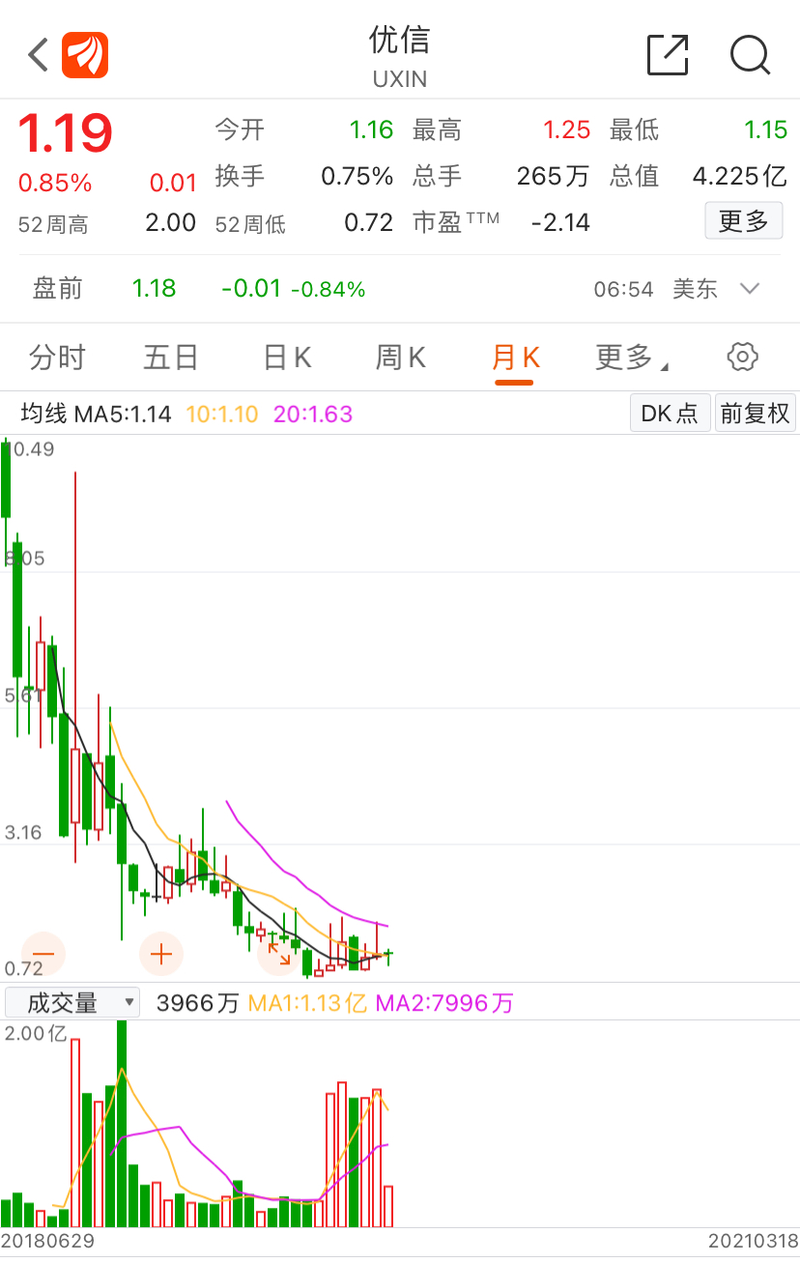The image size is (800, 1262).
Task: Open the 成交量 indicator dropdown
Action: (x=72, y=1002)
